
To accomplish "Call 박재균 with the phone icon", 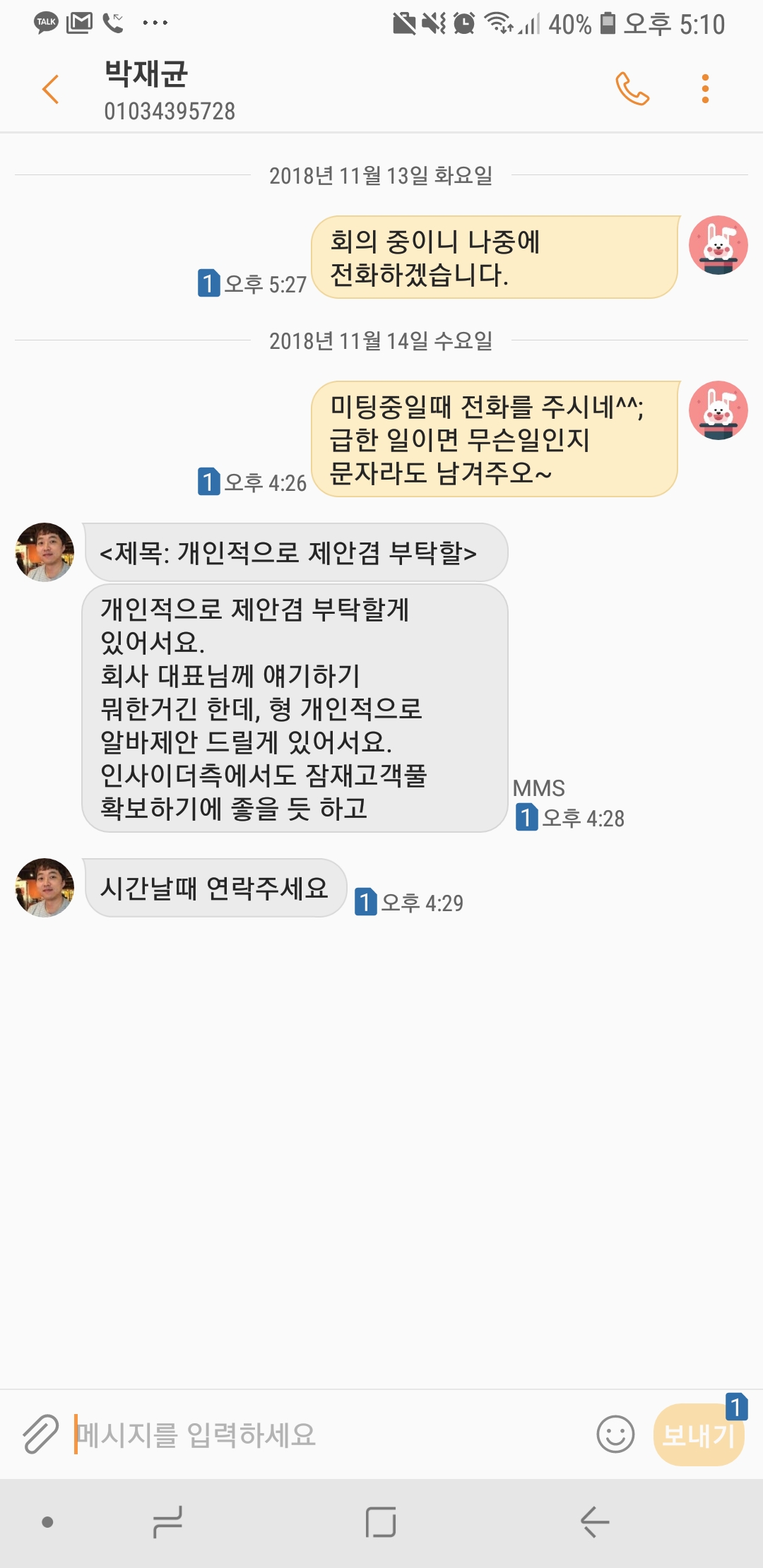I will pyautogui.click(x=632, y=90).
